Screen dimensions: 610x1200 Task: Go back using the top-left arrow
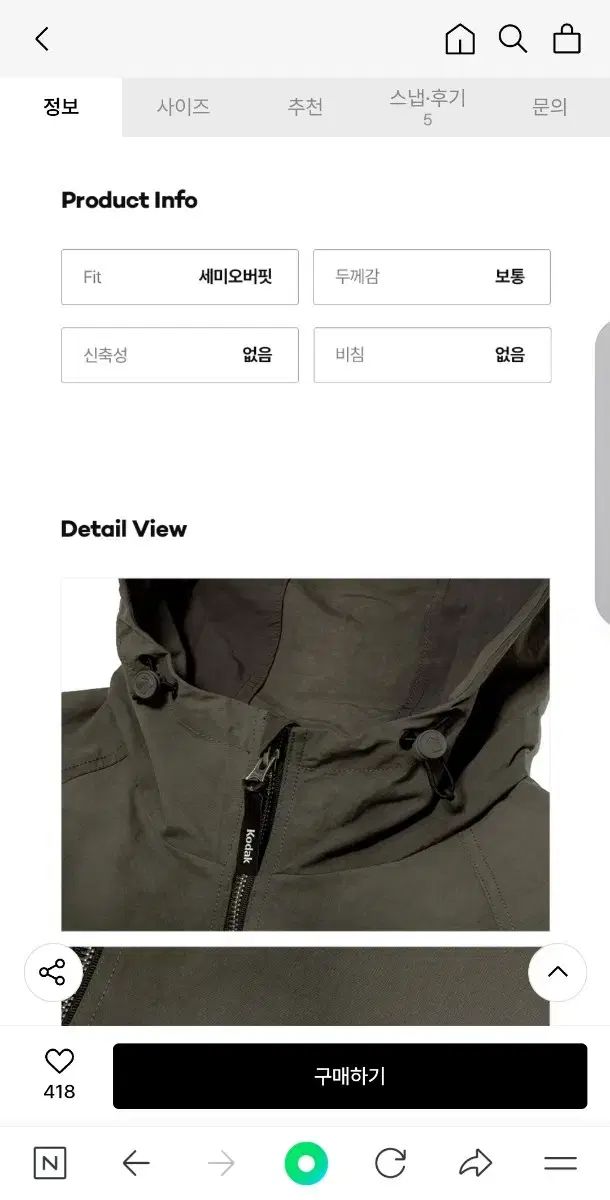pos(42,39)
